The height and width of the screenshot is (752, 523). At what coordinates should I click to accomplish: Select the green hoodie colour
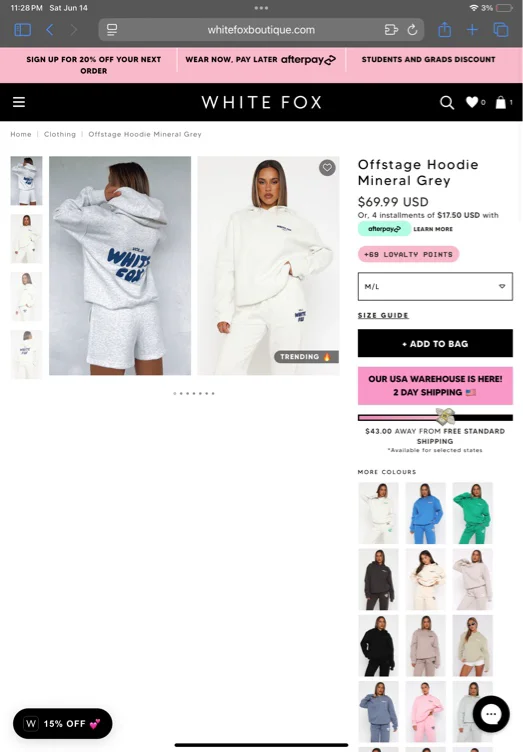tap(473, 513)
